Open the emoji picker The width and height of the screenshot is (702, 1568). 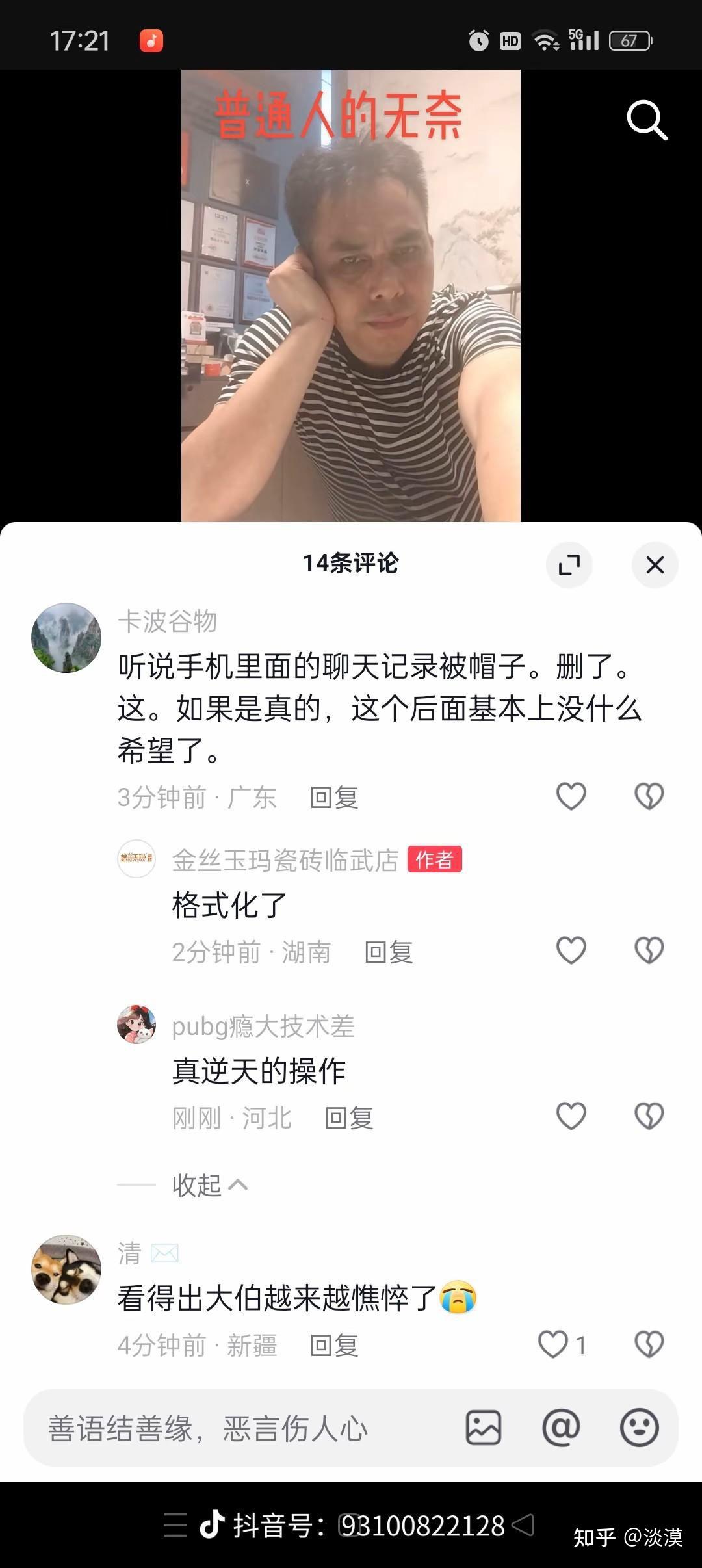pyautogui.click(x=639, y=1428)
